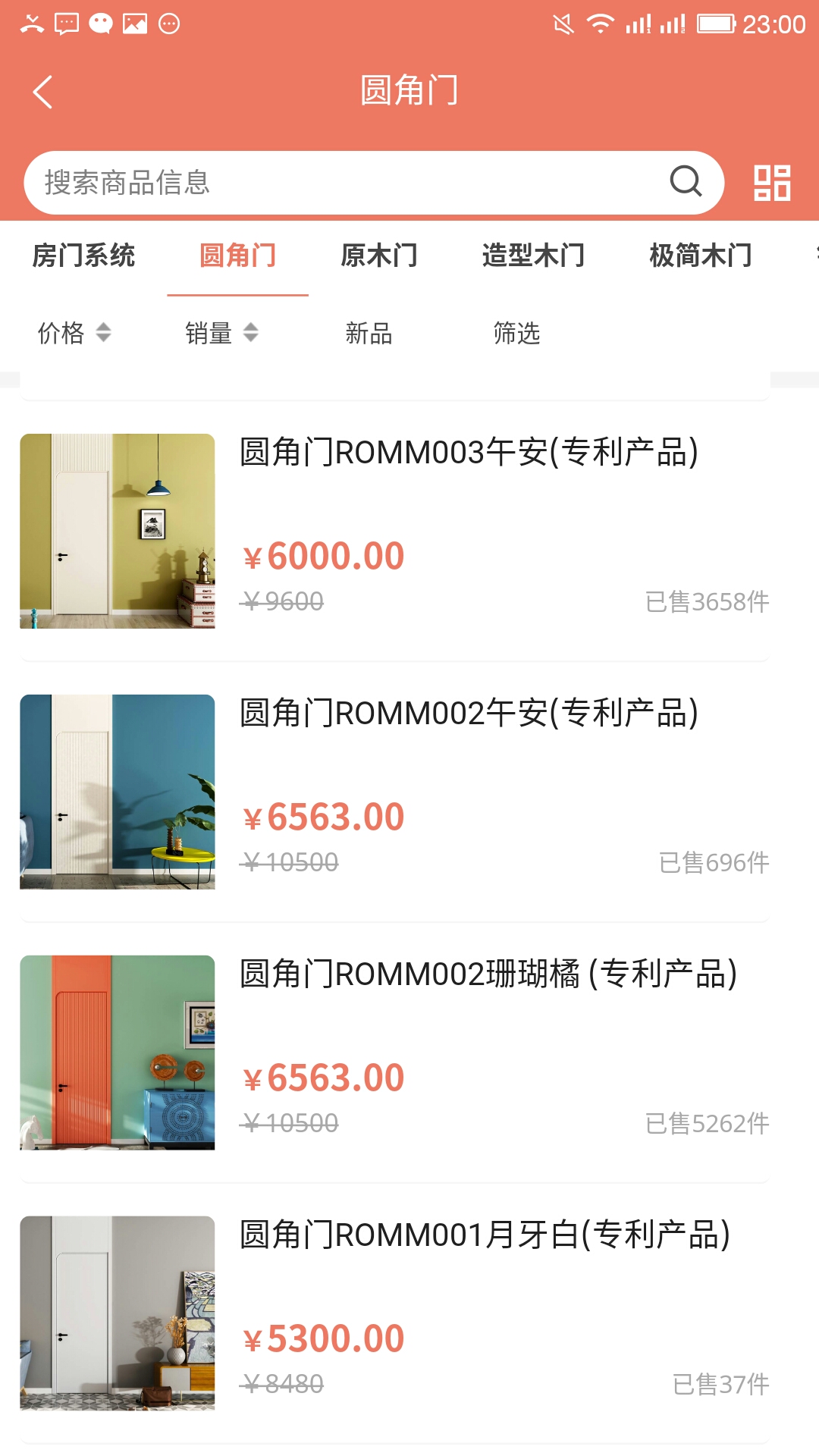Tap the 搜索商品信息 search field
The width and height of the screenshot is (819, 1456).
[341, 183]
